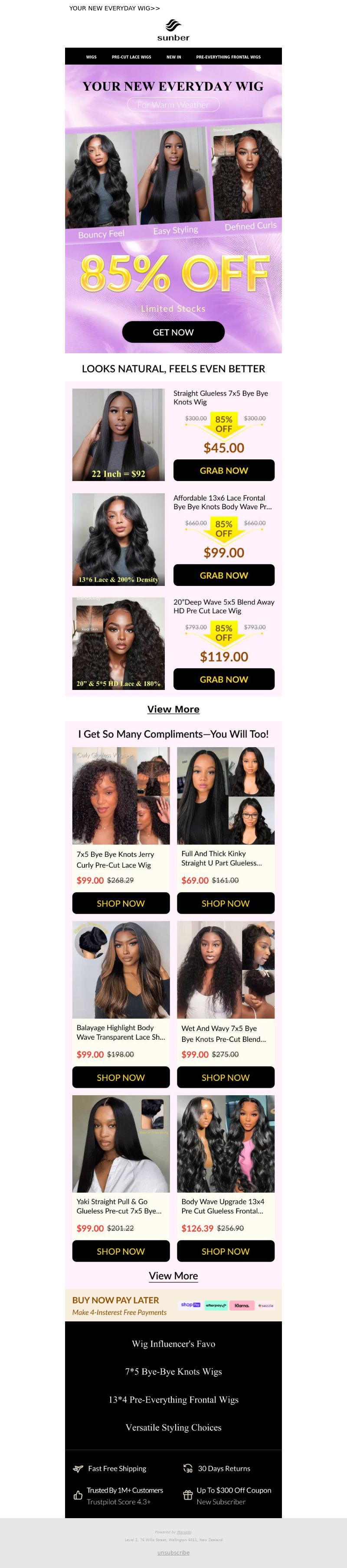The image size is (347, 1568).
Task: Open Pre-Everything Frontal Wigs category
Action: 228,57
